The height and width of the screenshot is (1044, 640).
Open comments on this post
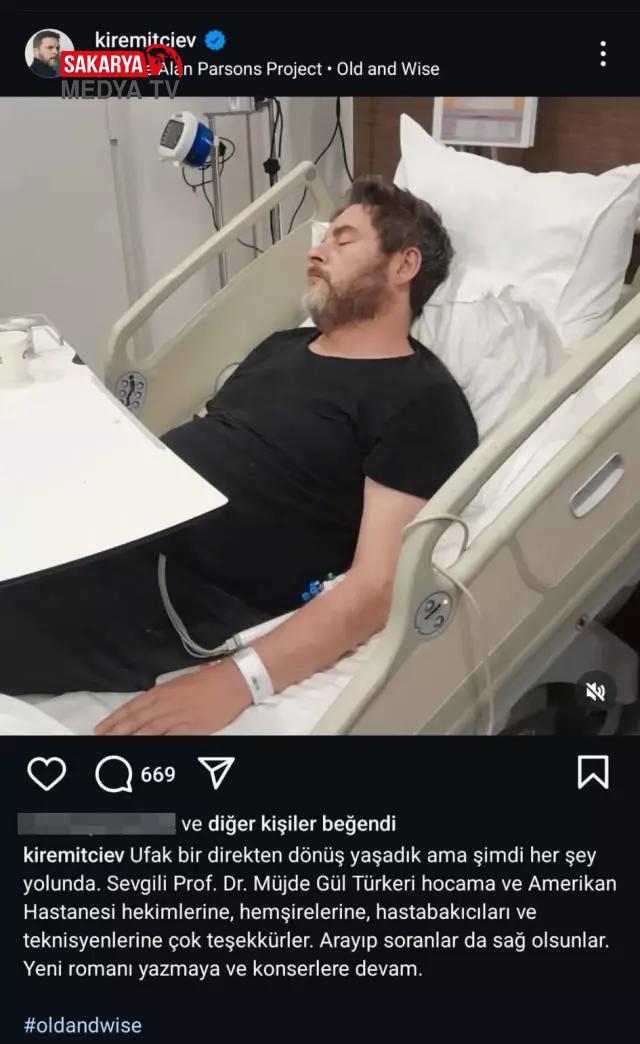[x=114, y=773]
